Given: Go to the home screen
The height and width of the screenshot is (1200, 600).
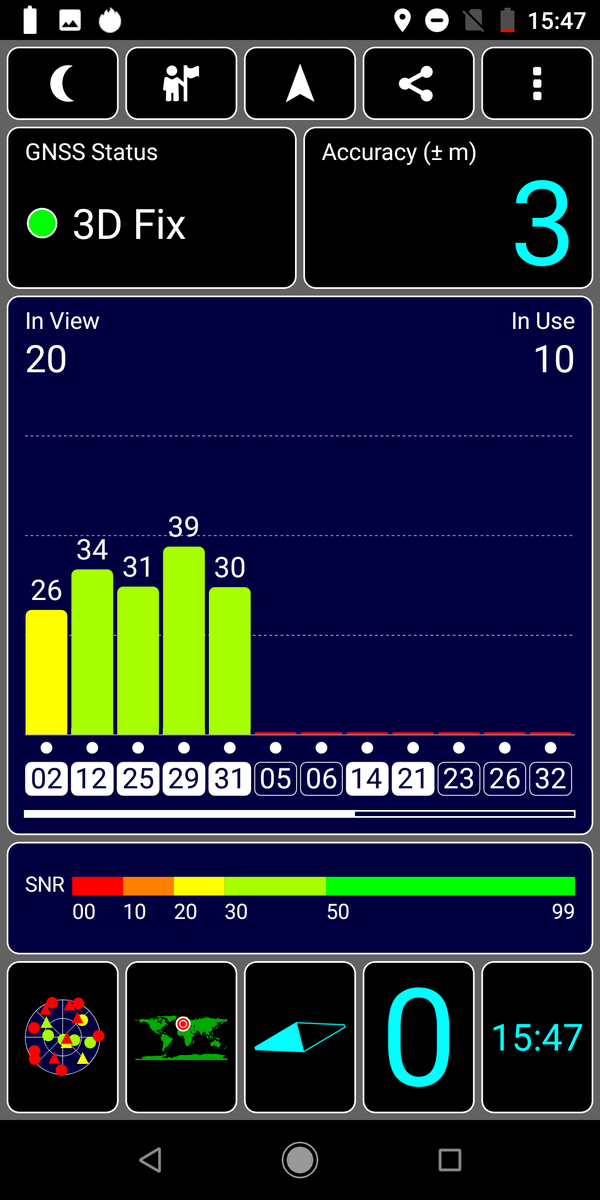Looking at the screenshot, I should 300,1160.
